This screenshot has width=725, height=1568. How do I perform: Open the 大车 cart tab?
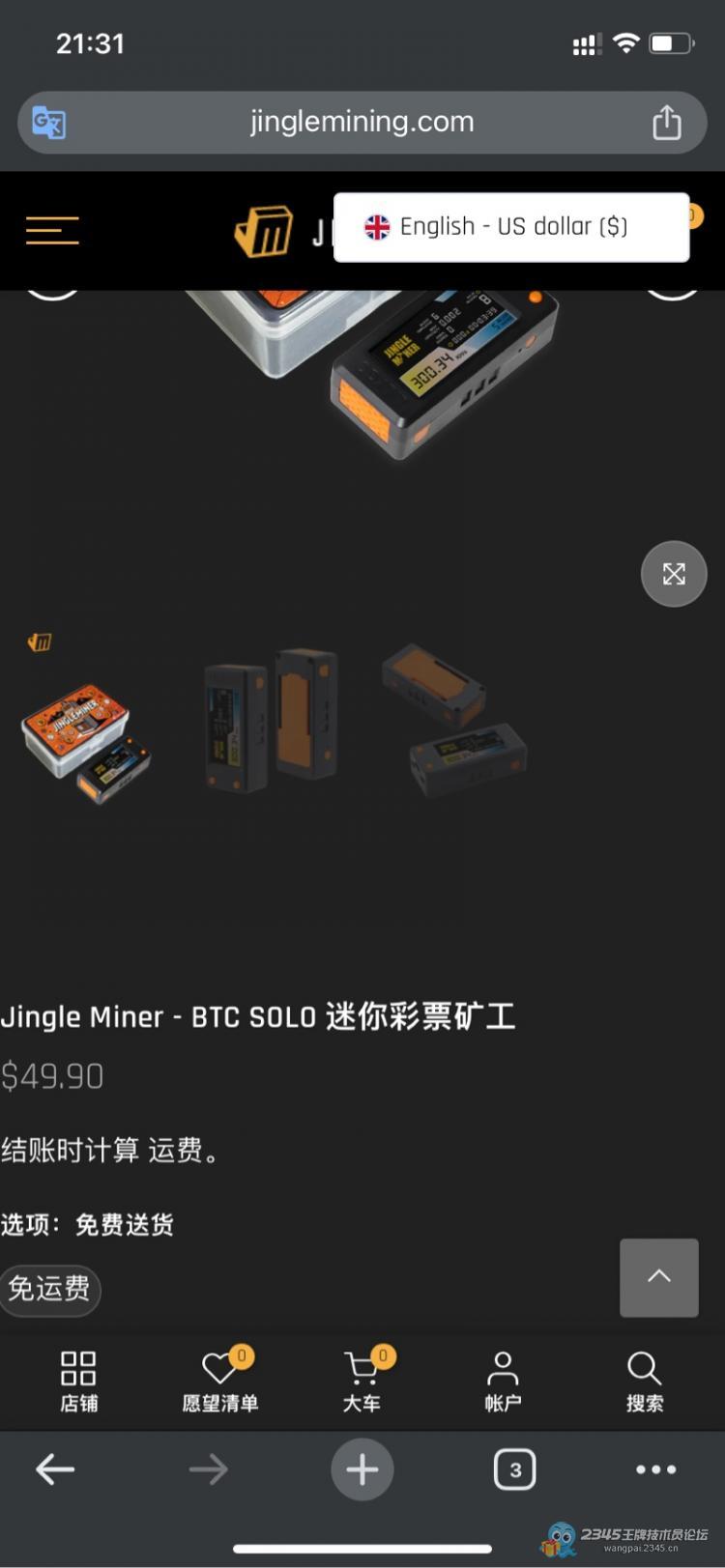[x=362, y=1382]
